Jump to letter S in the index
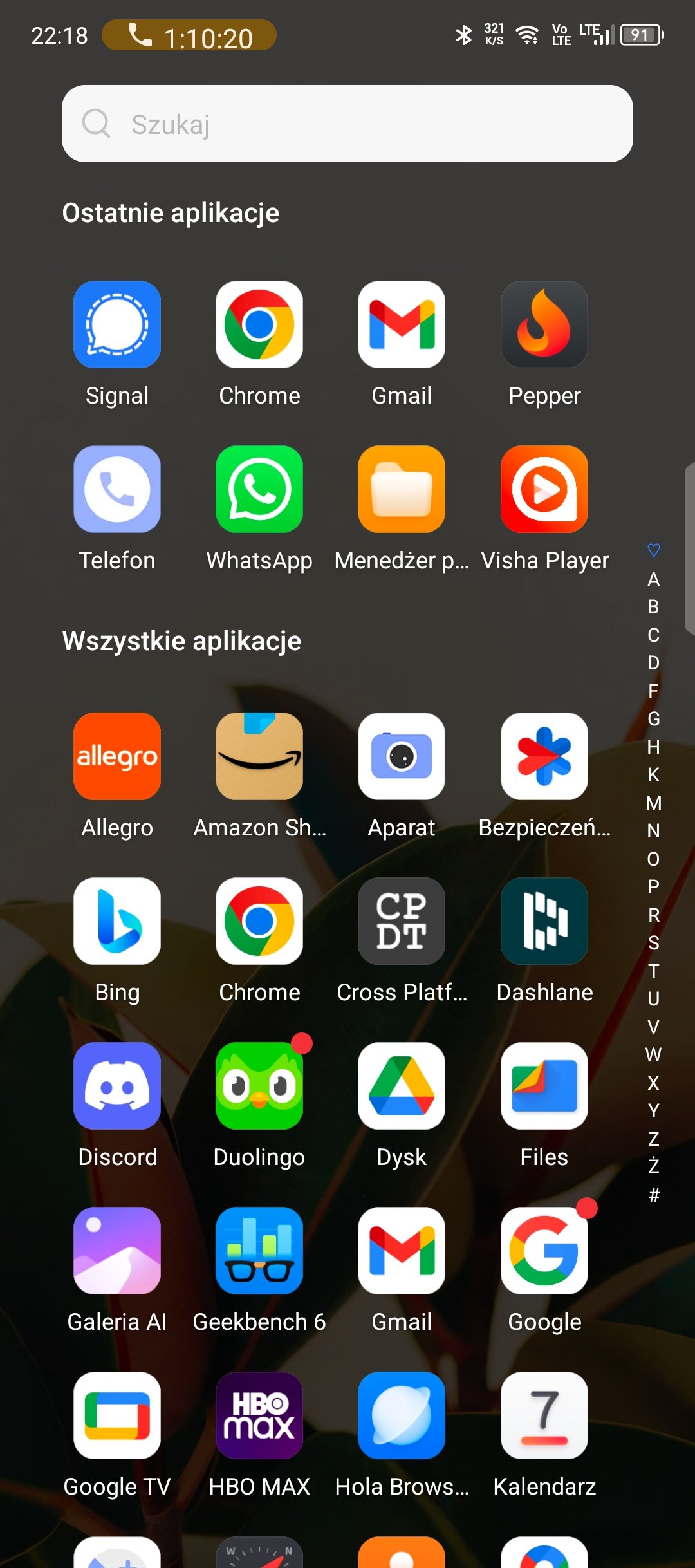Screen dimensions: 695x1568 coord(653,943)
